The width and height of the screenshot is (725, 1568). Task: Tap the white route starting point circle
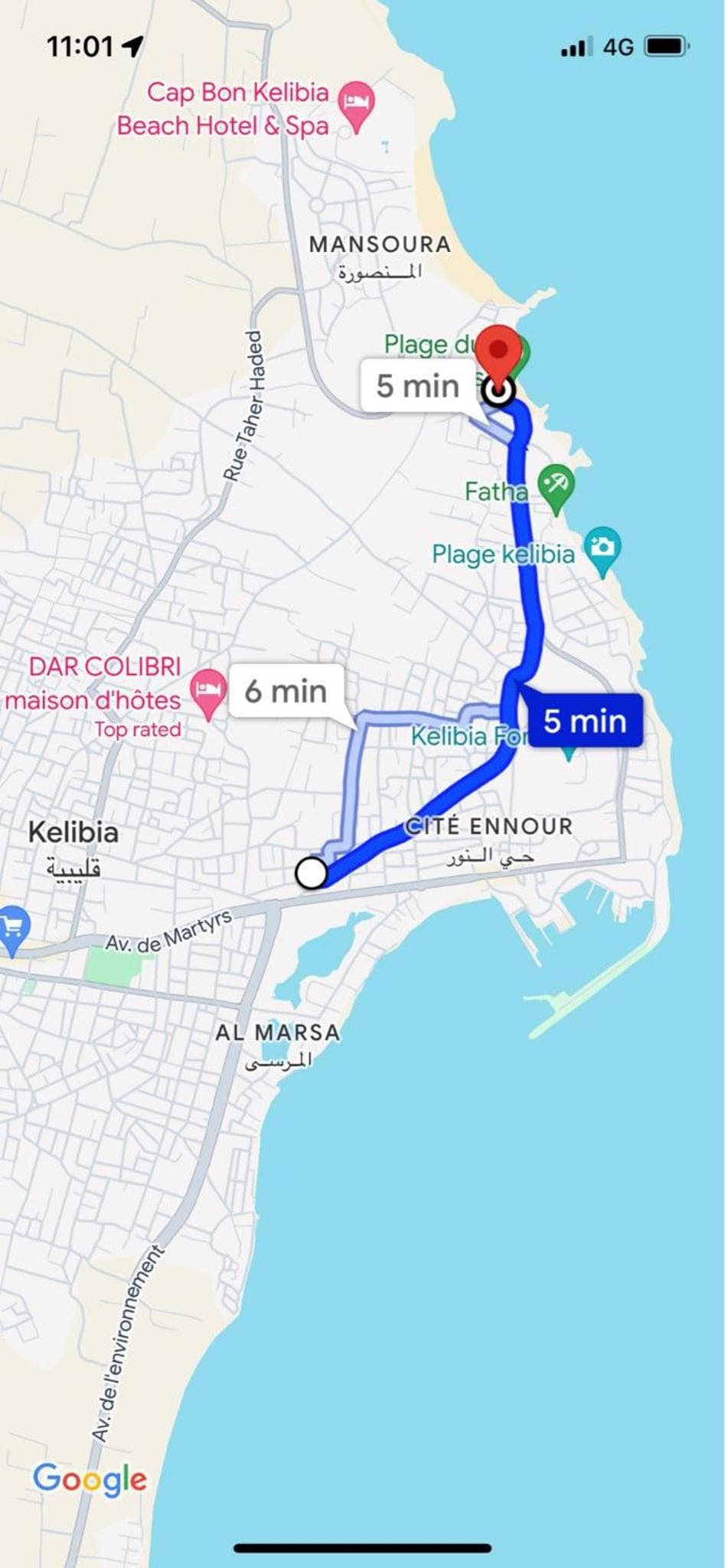[x=312, y=872]
